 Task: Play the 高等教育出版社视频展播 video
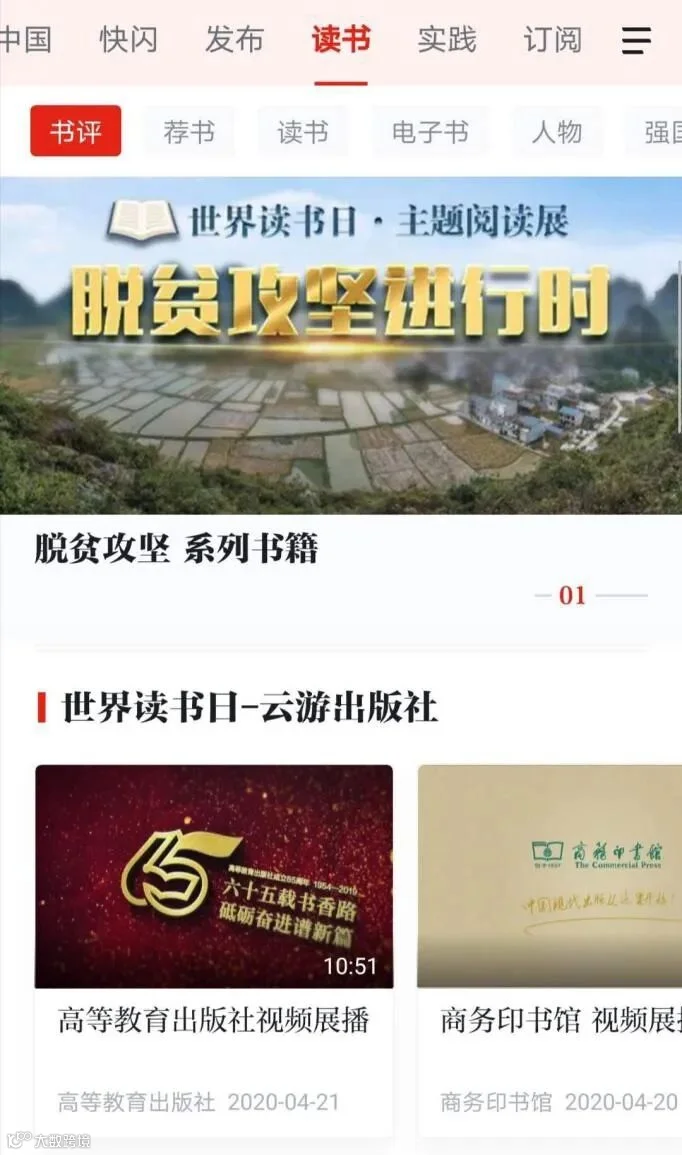tap(214, 877)
